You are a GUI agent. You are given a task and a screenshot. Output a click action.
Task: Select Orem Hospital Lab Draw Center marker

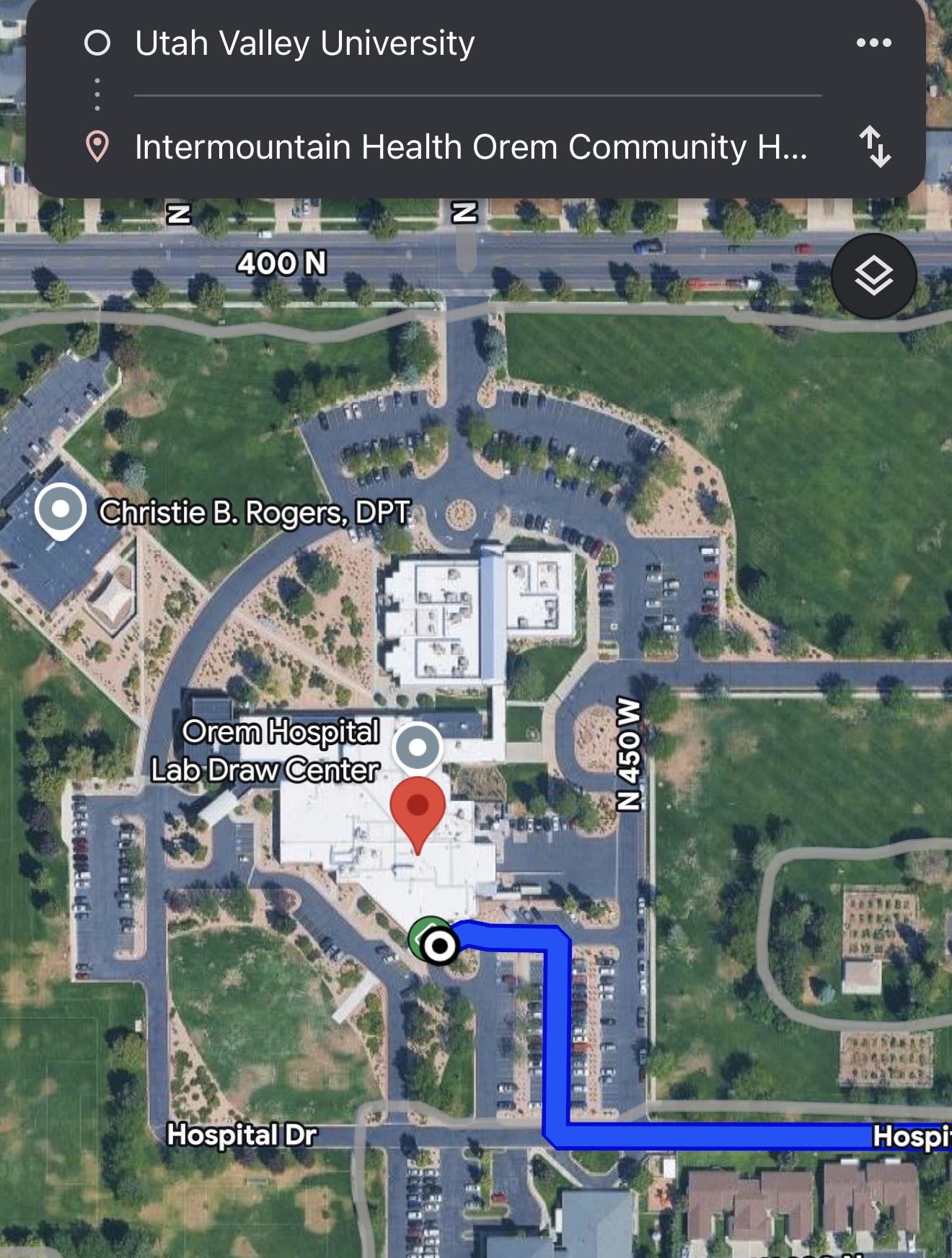click(417, 747)
